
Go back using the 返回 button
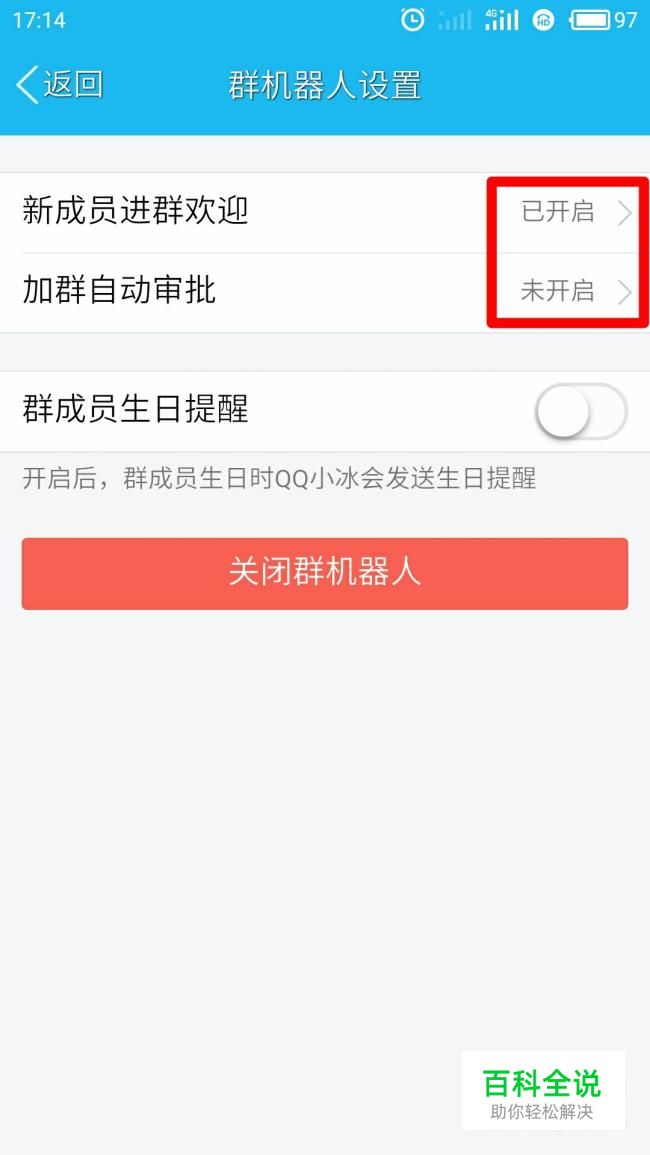pos(59,85)
